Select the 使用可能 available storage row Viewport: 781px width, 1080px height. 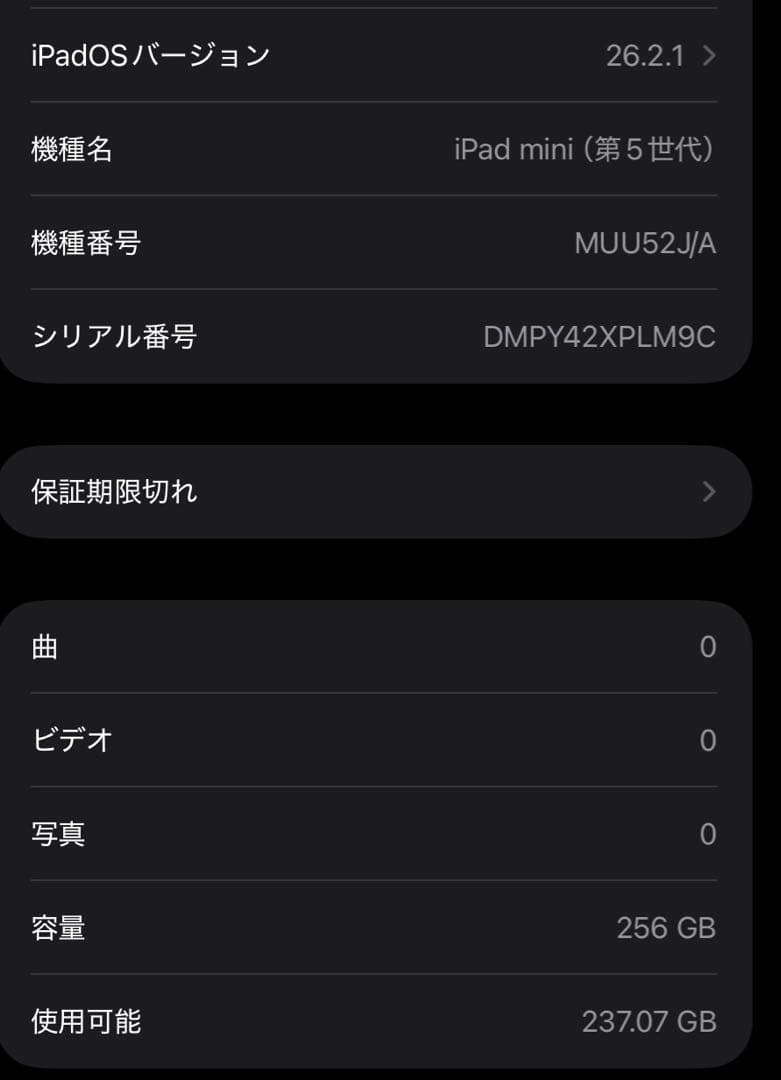(x=370, y=1021)
